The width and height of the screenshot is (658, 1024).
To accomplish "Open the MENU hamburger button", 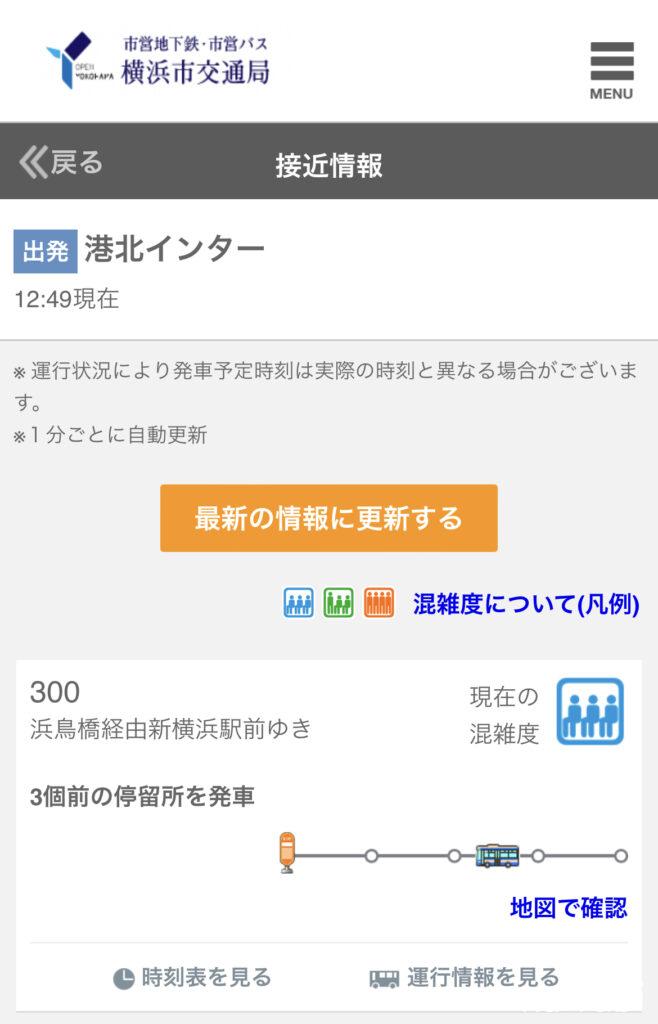I will click(611, 70).
